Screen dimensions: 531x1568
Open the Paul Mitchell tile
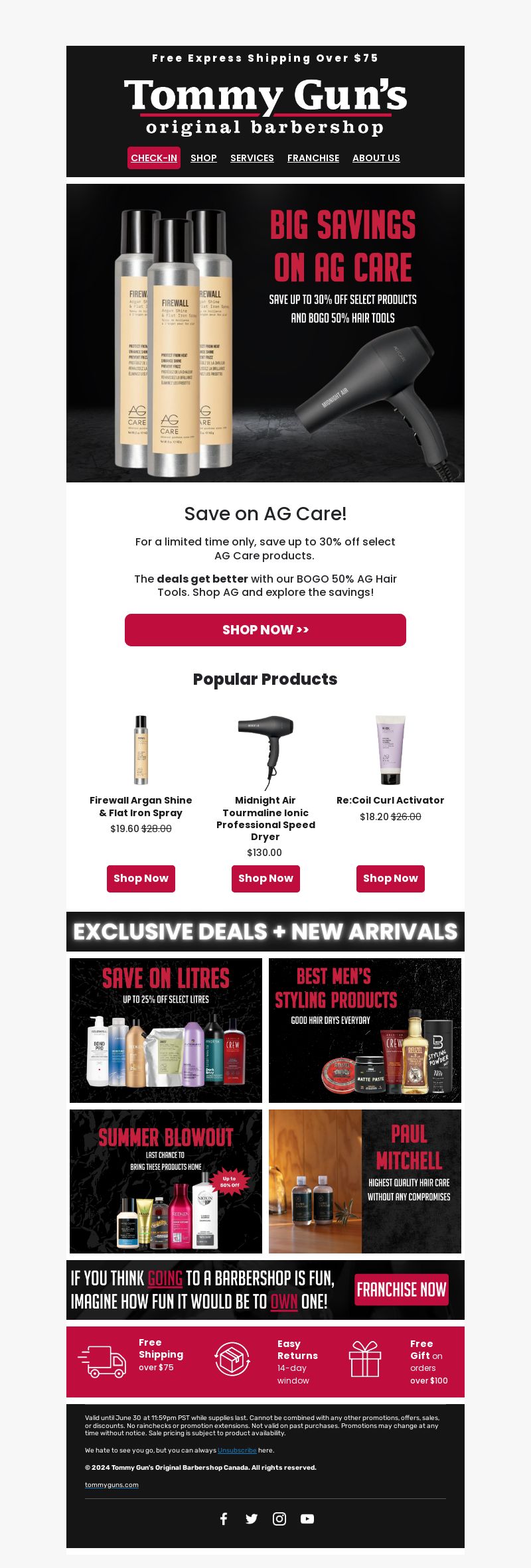(x=365, y=1182)
